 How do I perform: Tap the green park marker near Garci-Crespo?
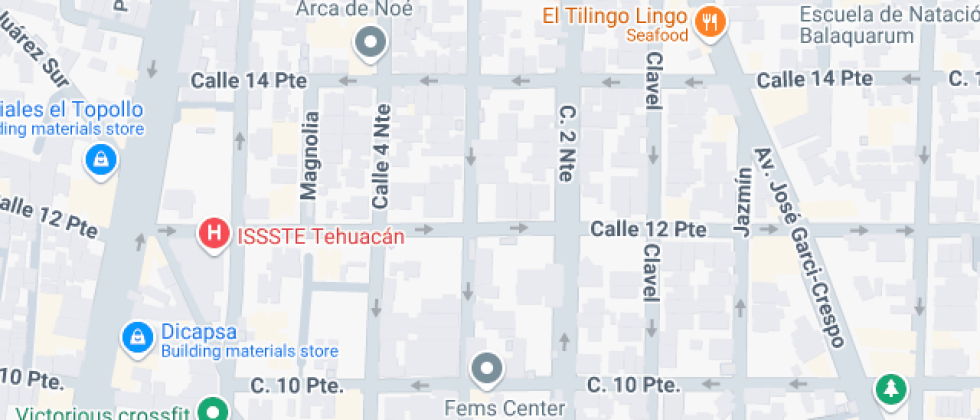(x=888, y=387)
